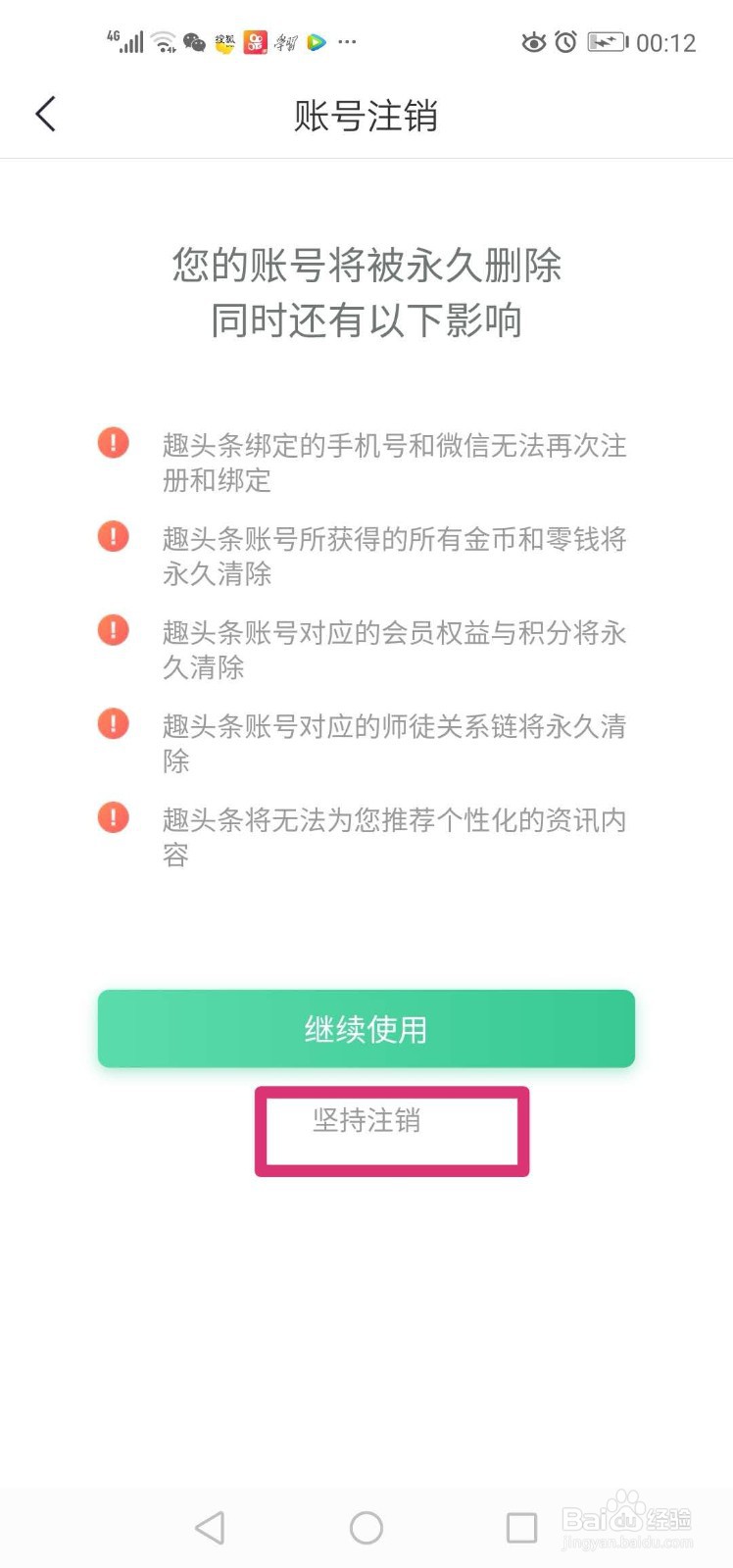The width and height of the screenshot is (733, 1568).
Task: Tap the warning icon beside membership benefits notice
Action: point(113,630)
